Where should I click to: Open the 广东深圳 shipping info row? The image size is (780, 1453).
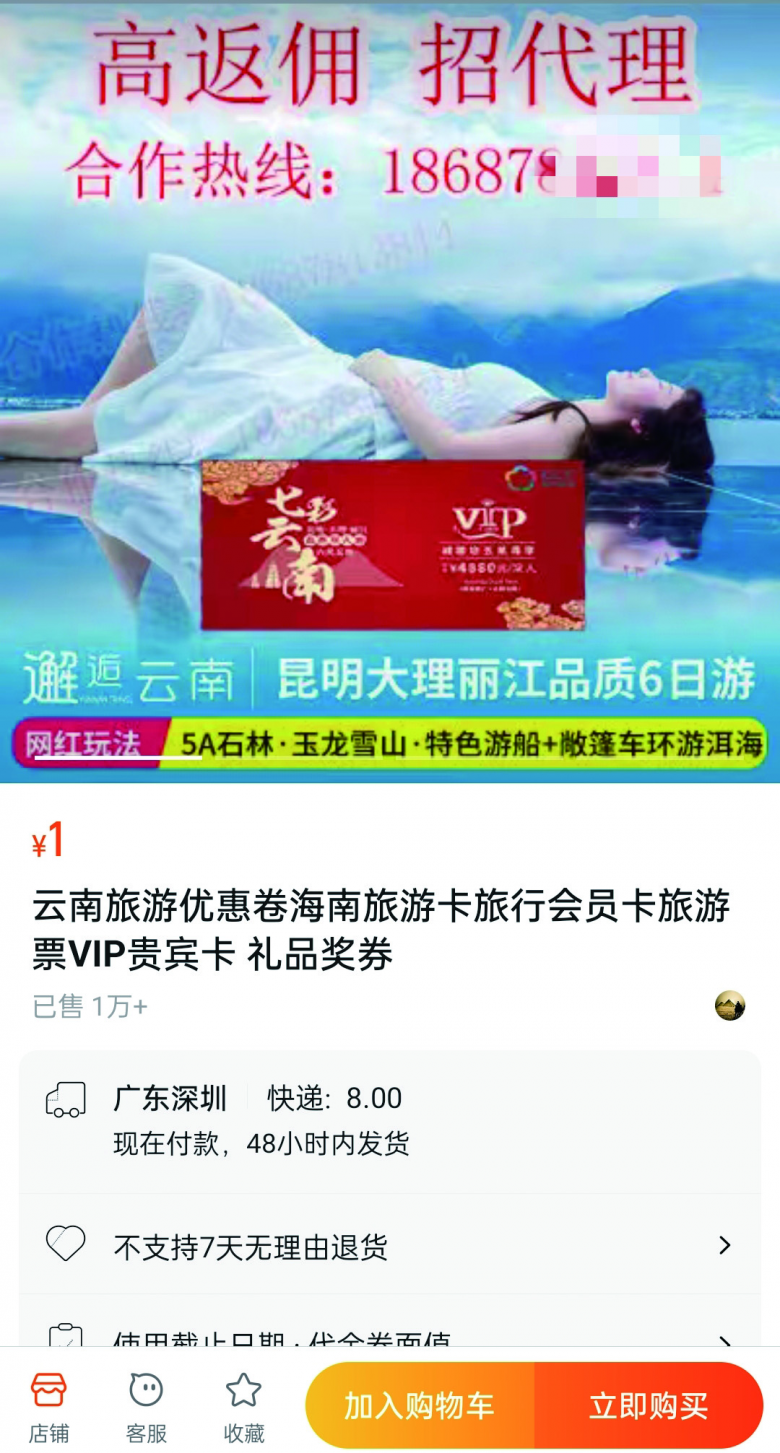[x=390, y=1120]
